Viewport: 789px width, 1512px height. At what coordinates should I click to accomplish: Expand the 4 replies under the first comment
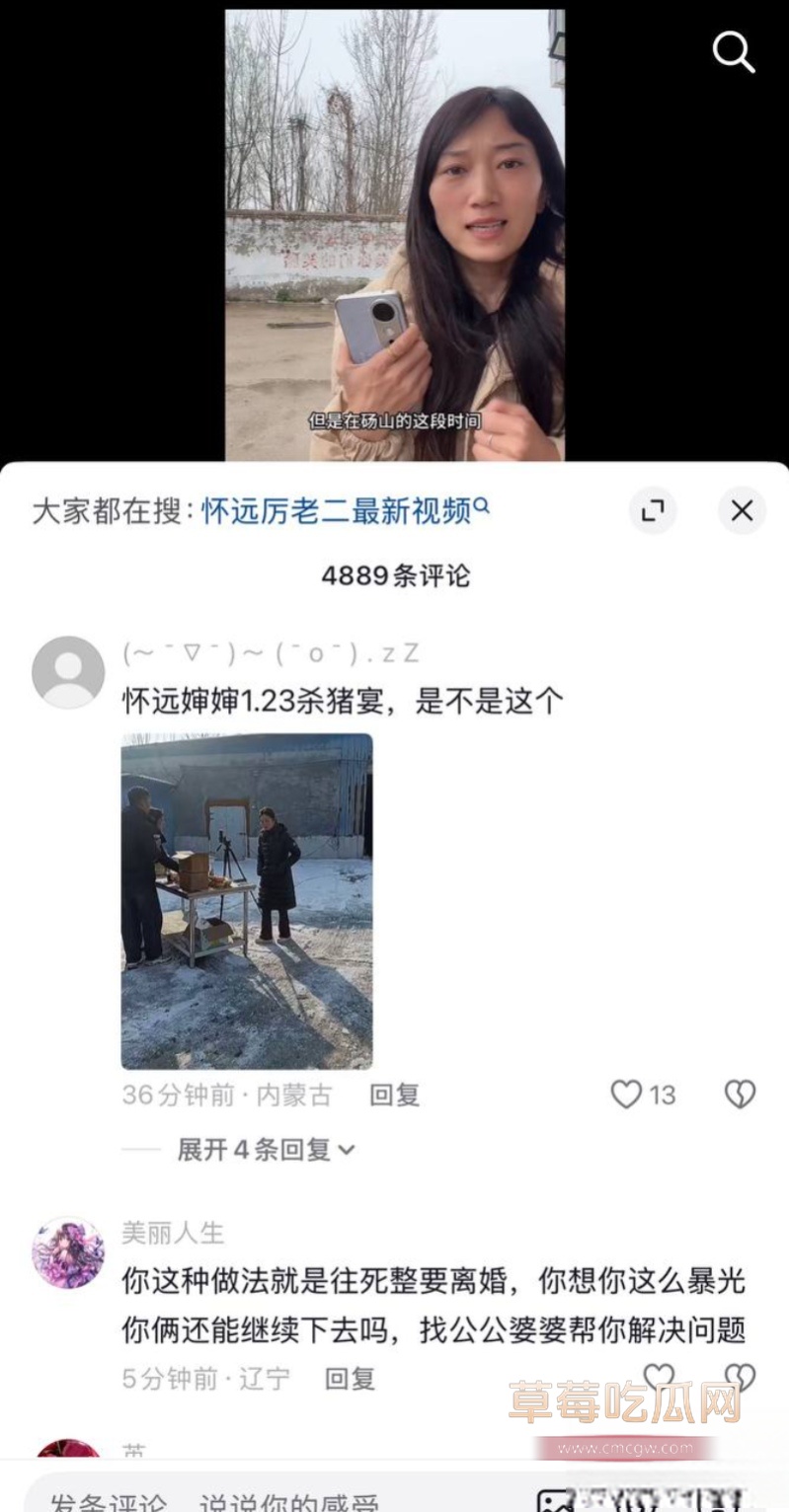click(257, 1149)
